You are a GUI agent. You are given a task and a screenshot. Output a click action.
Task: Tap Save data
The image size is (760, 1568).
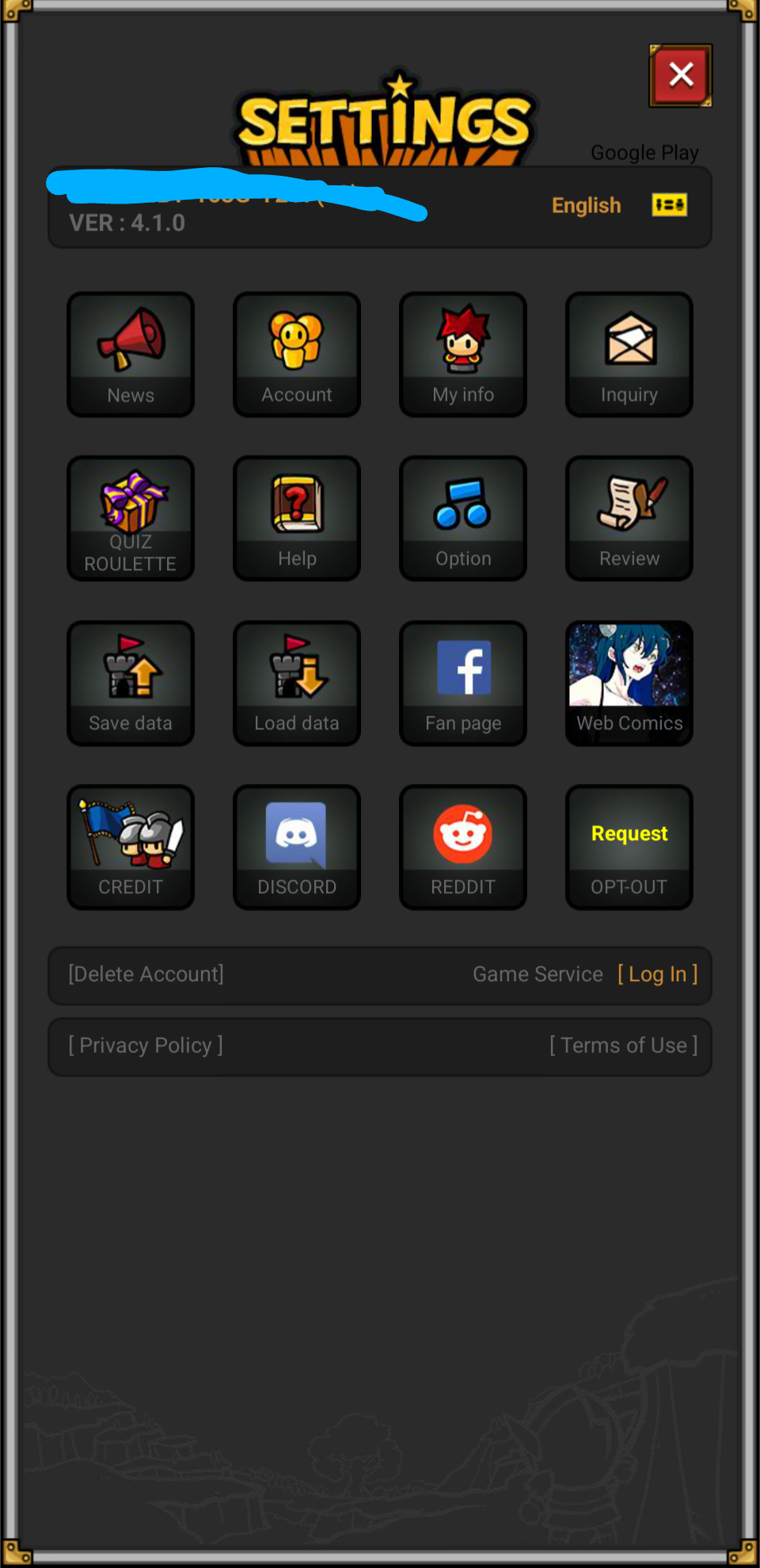click(x=131, y=683)
